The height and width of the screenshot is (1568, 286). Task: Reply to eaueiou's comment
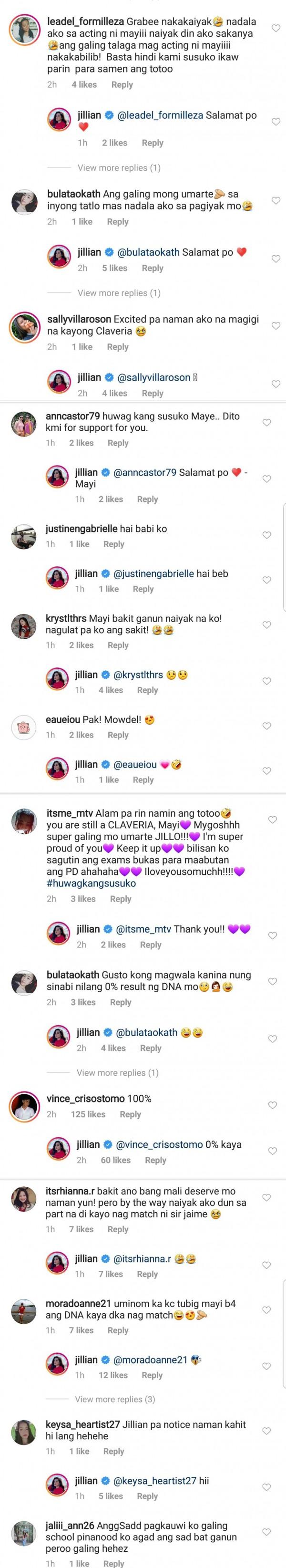pos(117,735)
